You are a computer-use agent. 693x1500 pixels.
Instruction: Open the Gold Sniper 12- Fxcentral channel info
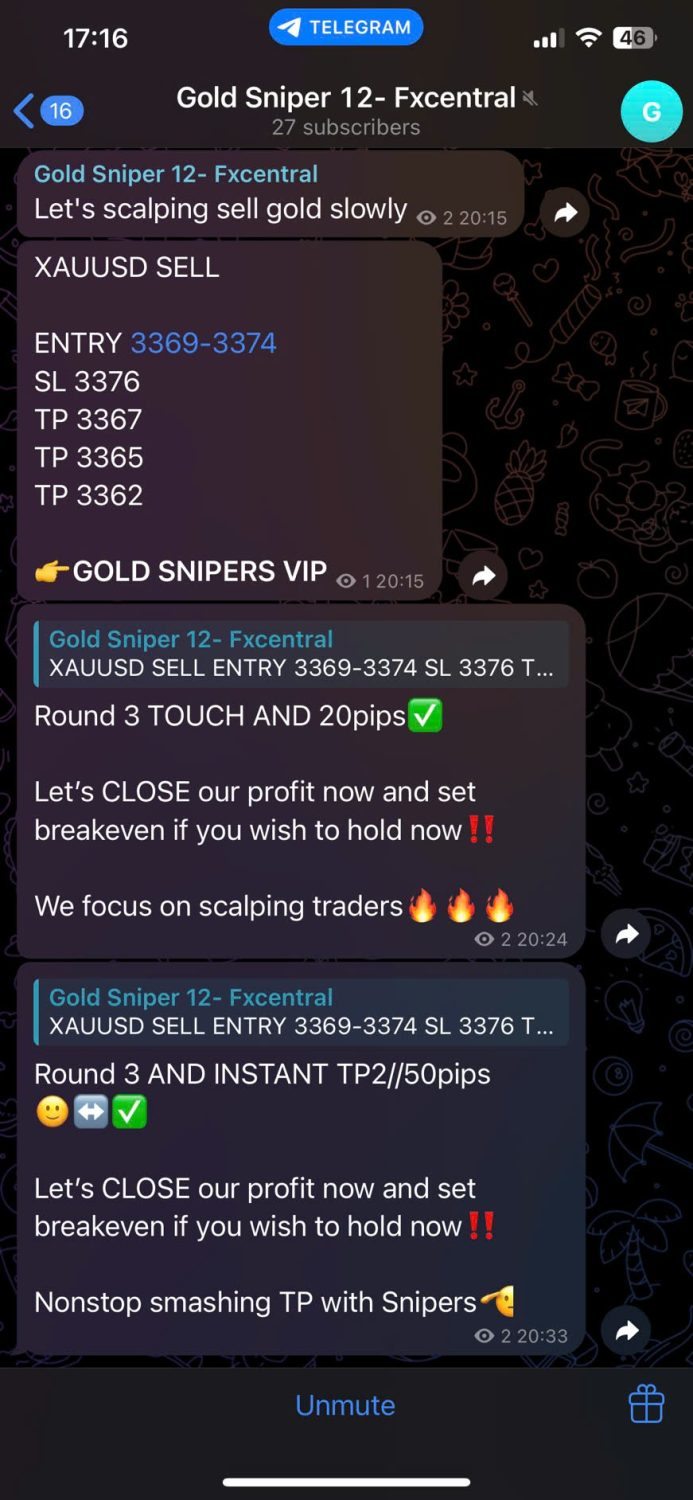[347, 110]
